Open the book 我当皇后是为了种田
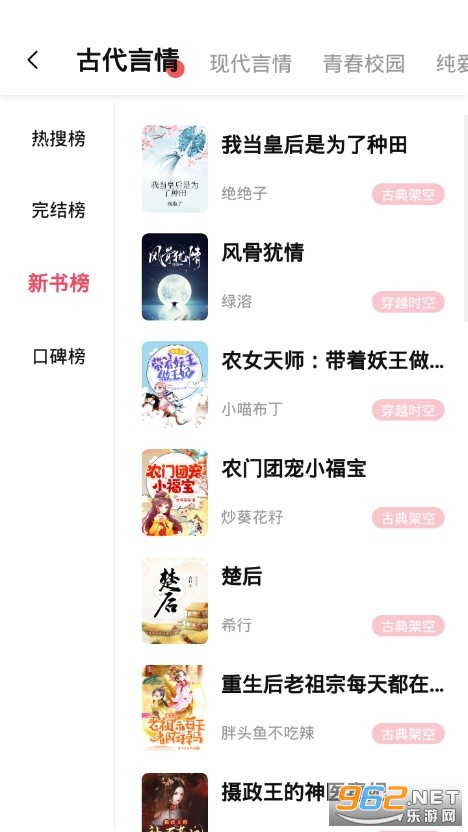Viewport: 468px width, 832px height. pos(293,169)
